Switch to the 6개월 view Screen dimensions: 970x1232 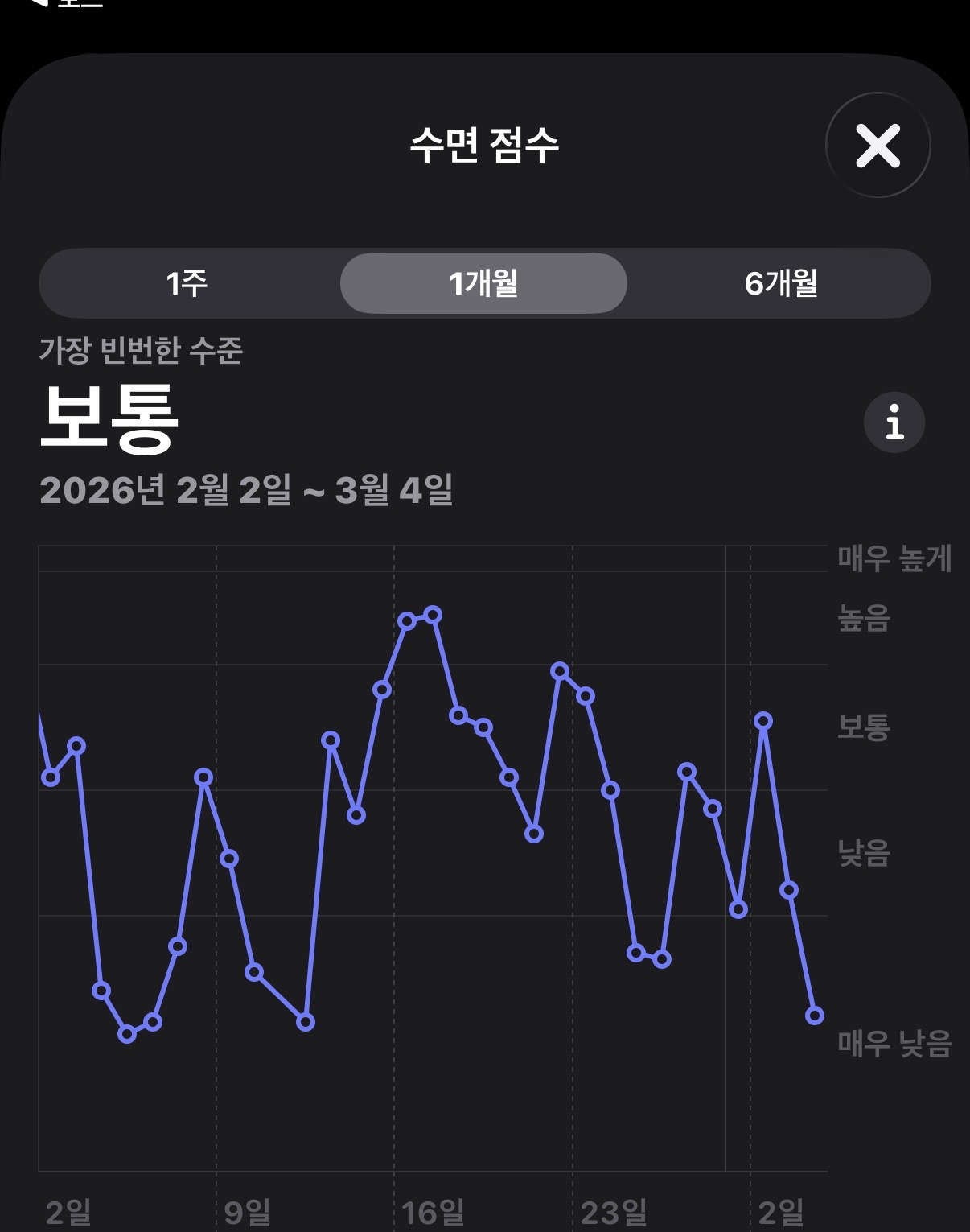(780, 283)
